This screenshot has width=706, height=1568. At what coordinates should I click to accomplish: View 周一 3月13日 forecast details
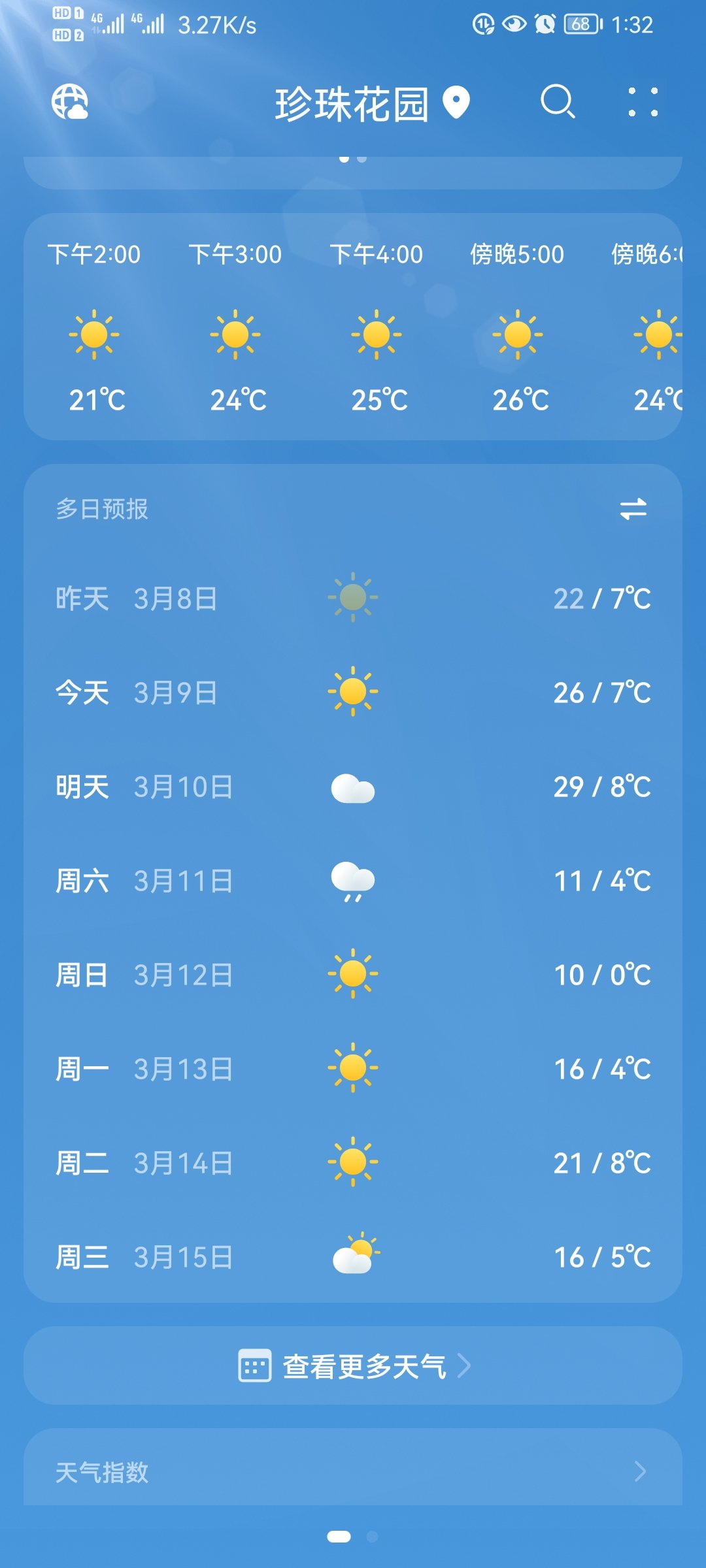pyautogui.click(x=353, y=1069)
